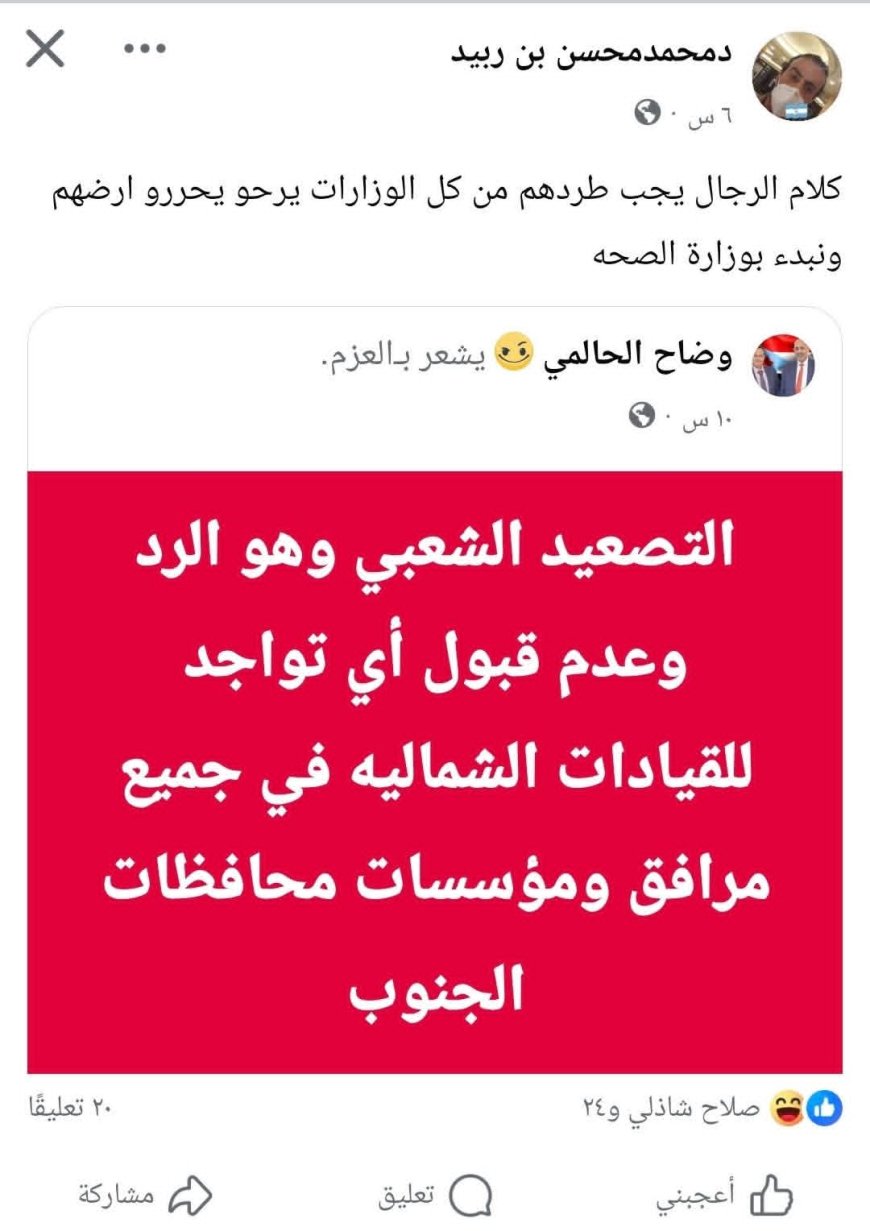This screenshot has height=1231, width=870.
Task: Tap وضاح الحالمي avatar in shared post
Action: (x=783, y=366)
